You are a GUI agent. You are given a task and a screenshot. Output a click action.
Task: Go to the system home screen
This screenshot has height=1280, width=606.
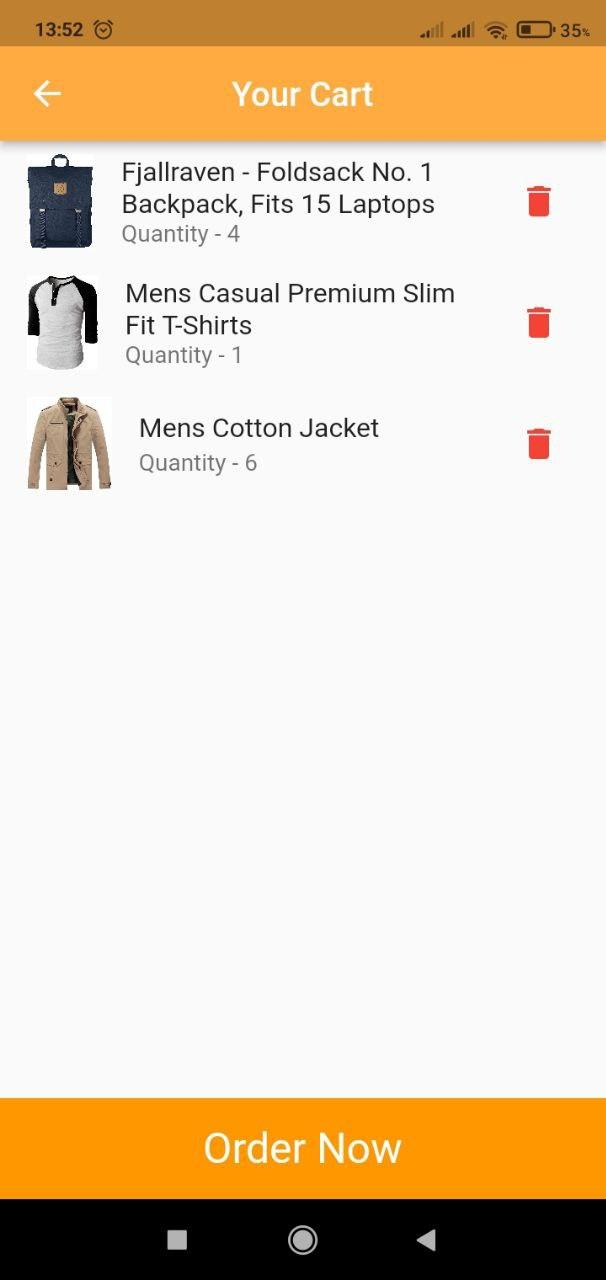[302, 1240]
